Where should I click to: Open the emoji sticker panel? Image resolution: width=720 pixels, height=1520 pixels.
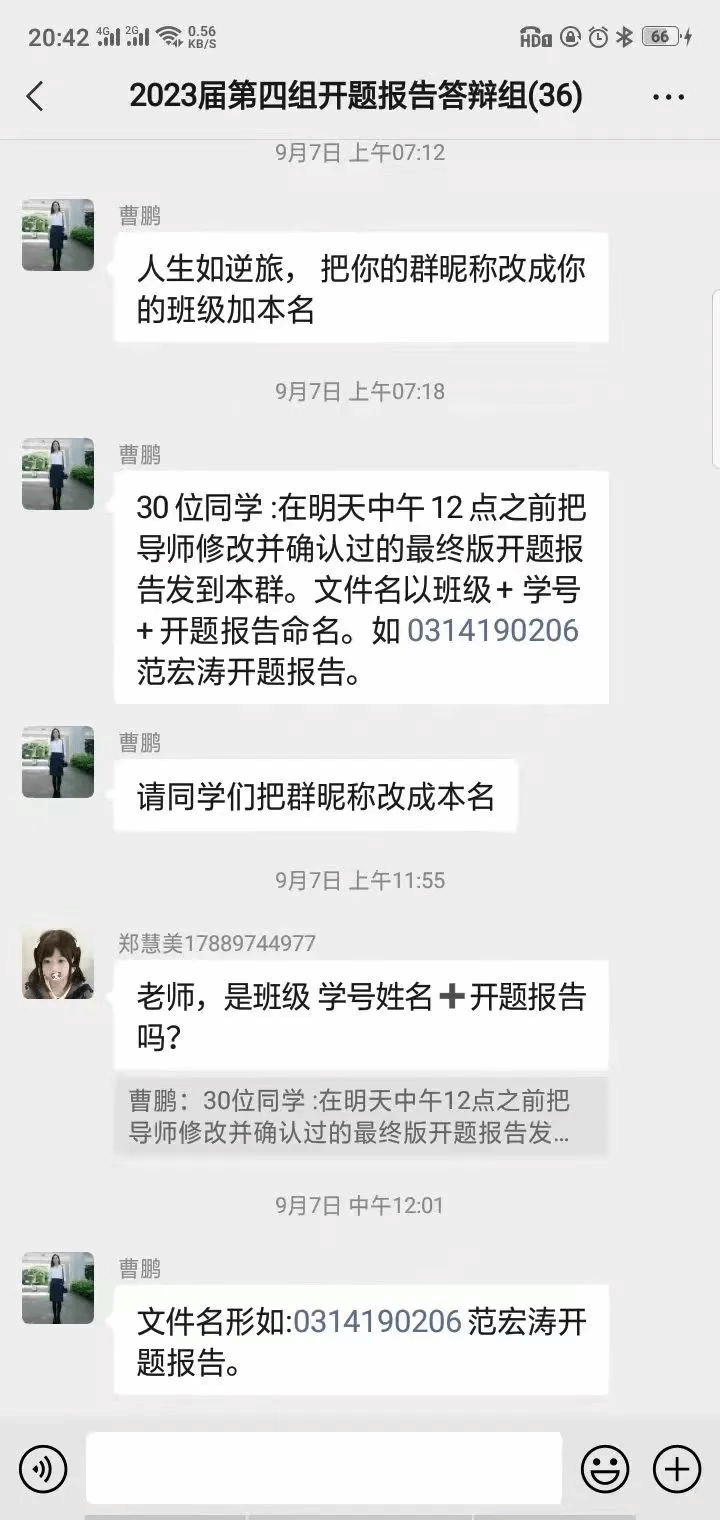605,1469
